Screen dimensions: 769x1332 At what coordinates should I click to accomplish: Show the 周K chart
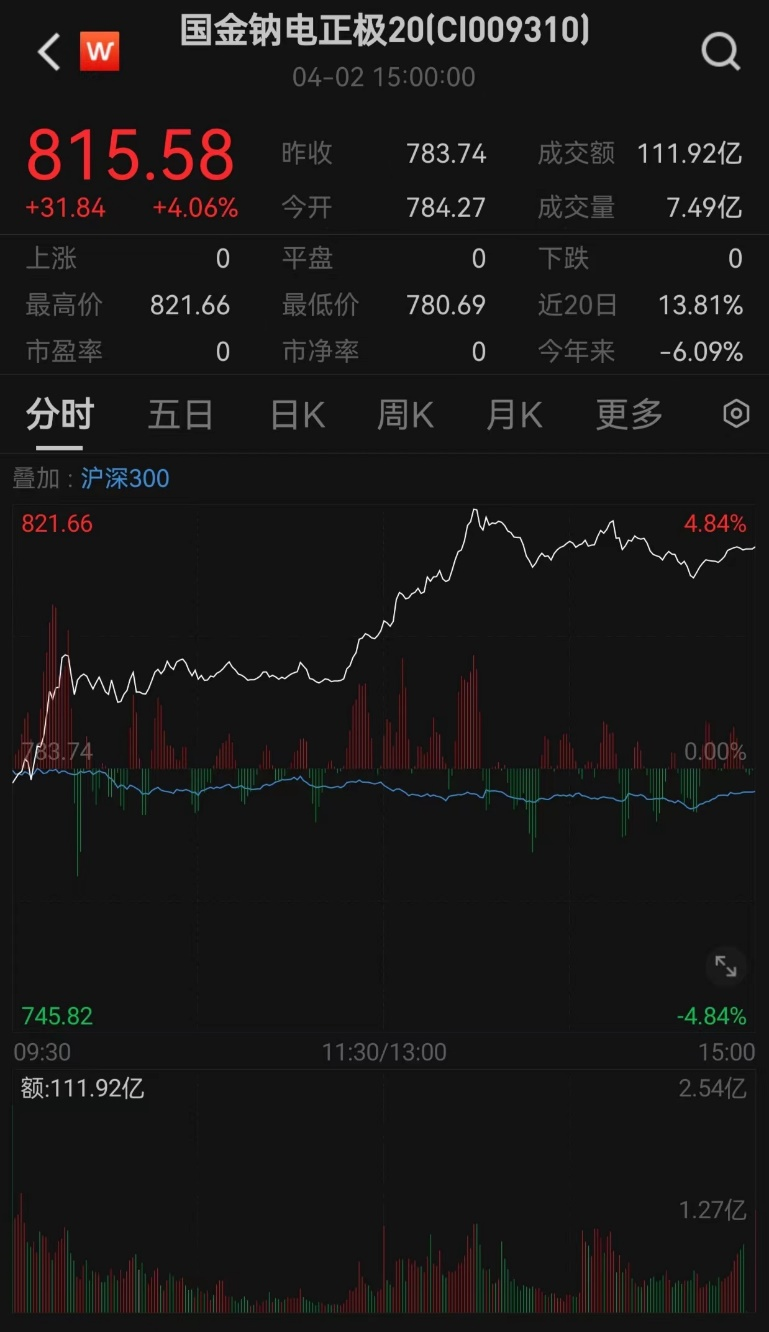click(x=405, y=414)
